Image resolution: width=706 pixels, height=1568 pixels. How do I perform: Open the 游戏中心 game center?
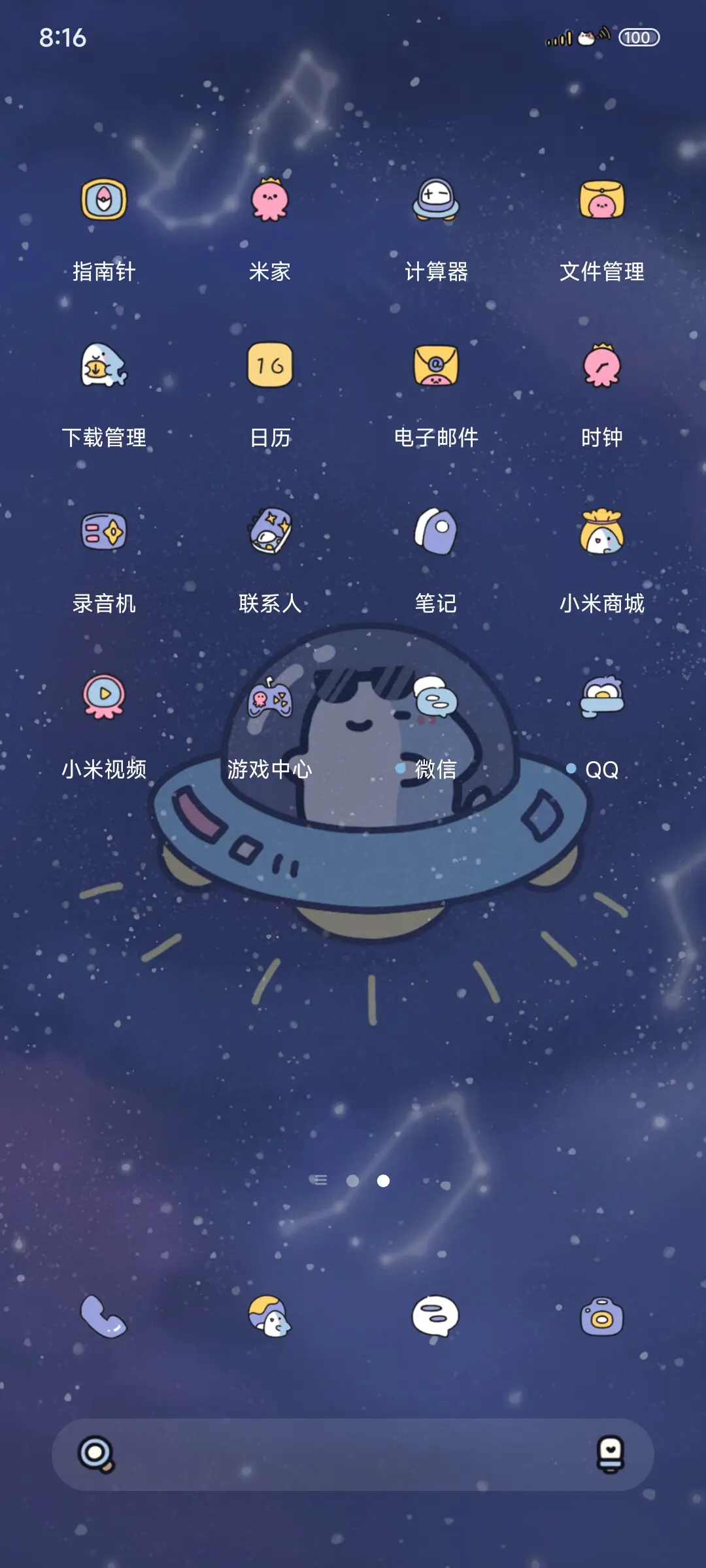point(270,699)
